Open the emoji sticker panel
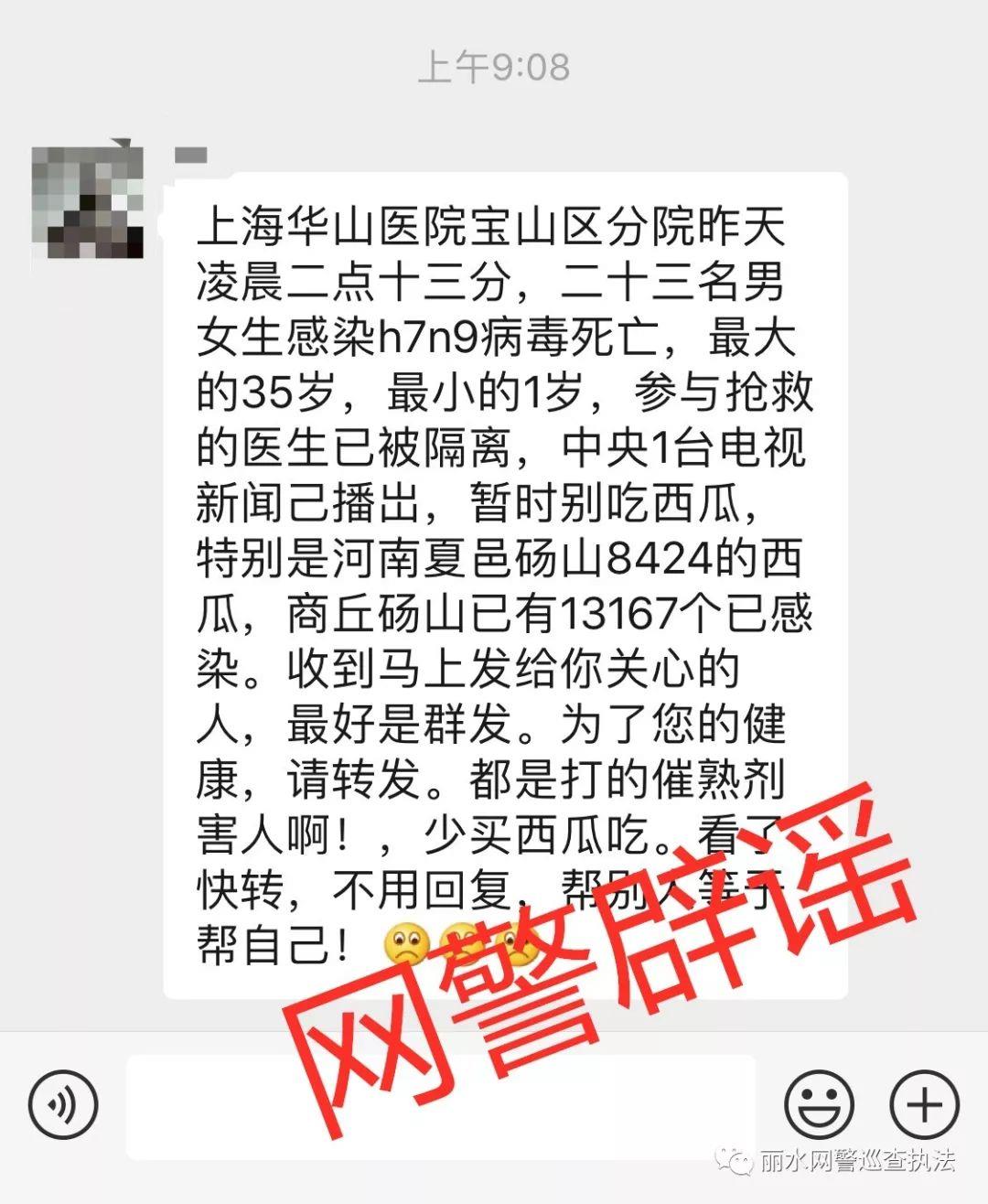 [x=820, y=1105]
